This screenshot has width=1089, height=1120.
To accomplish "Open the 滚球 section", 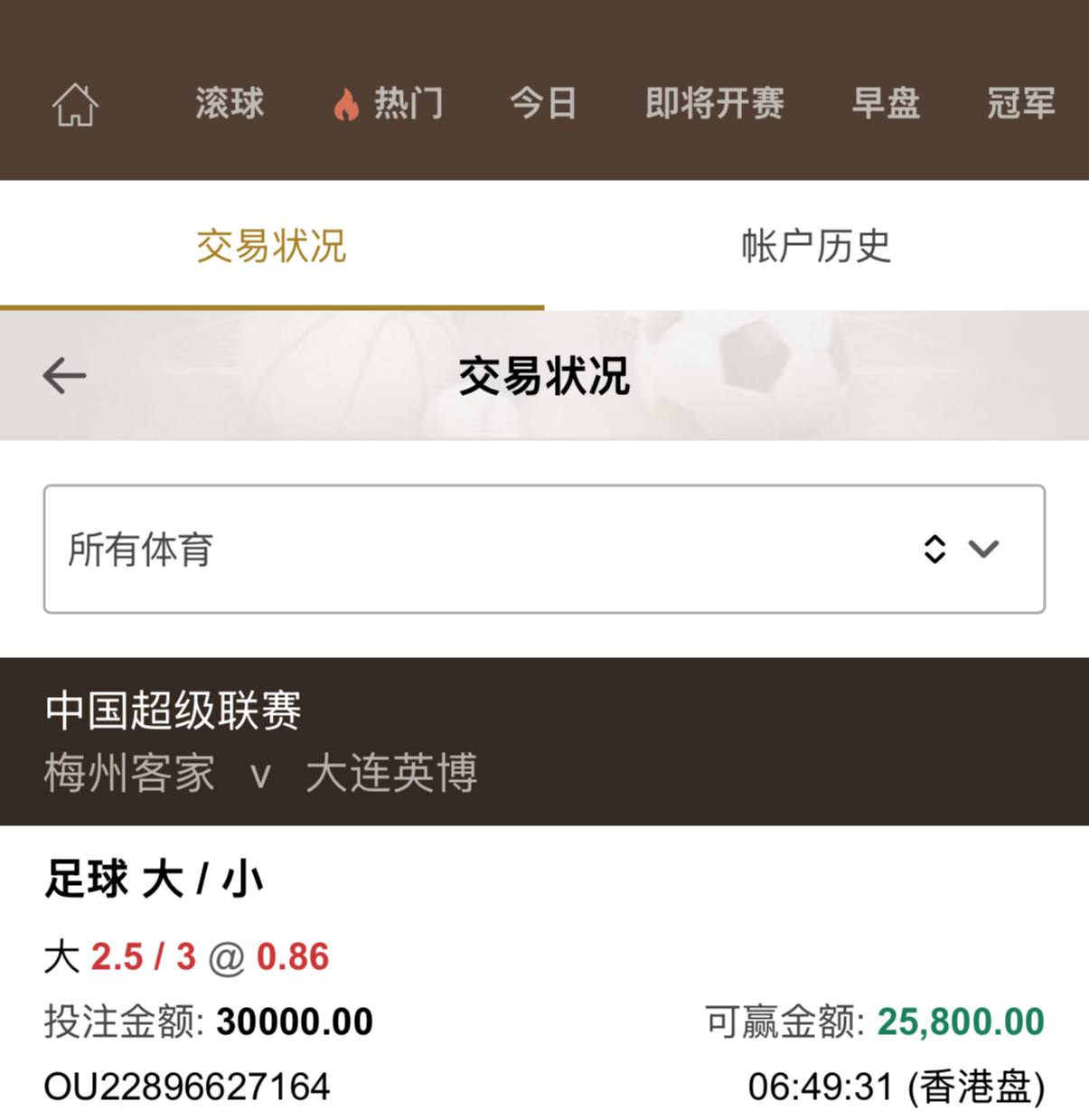I will pos(230,103).
